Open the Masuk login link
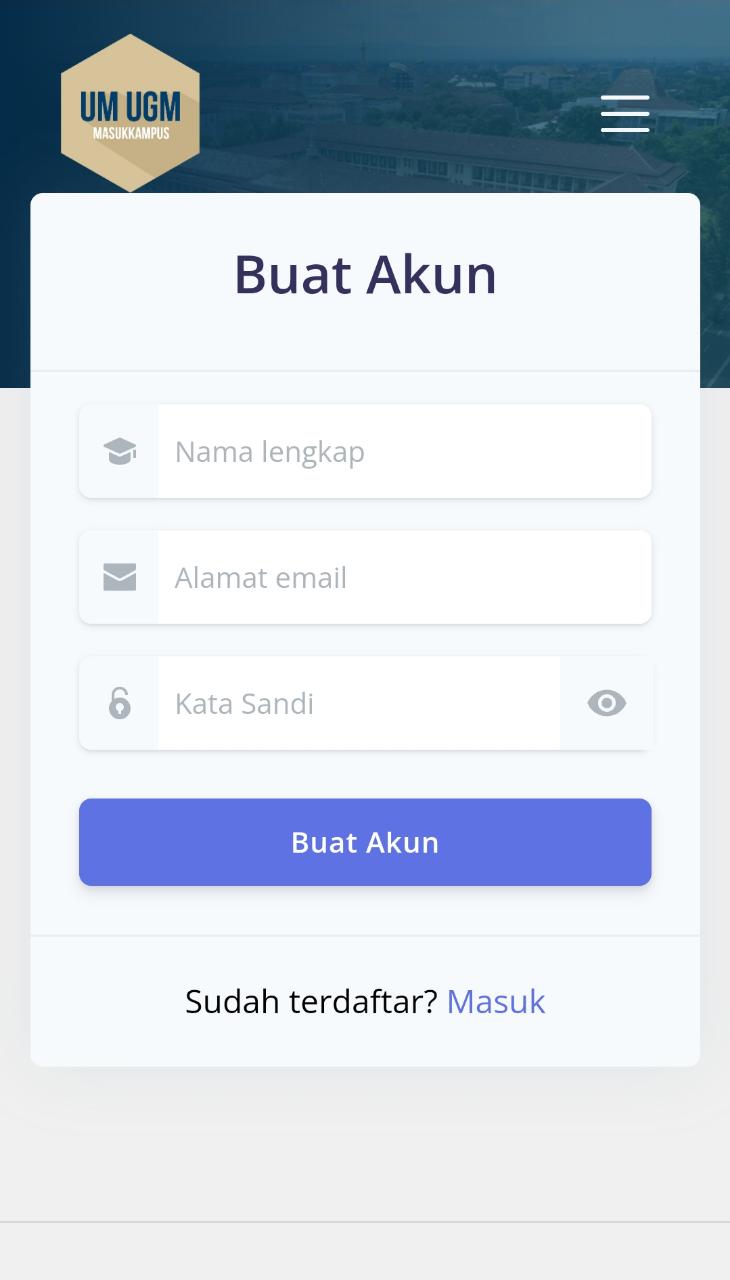Viewport: 730px width, 1280px height. tap(496, 1001)
